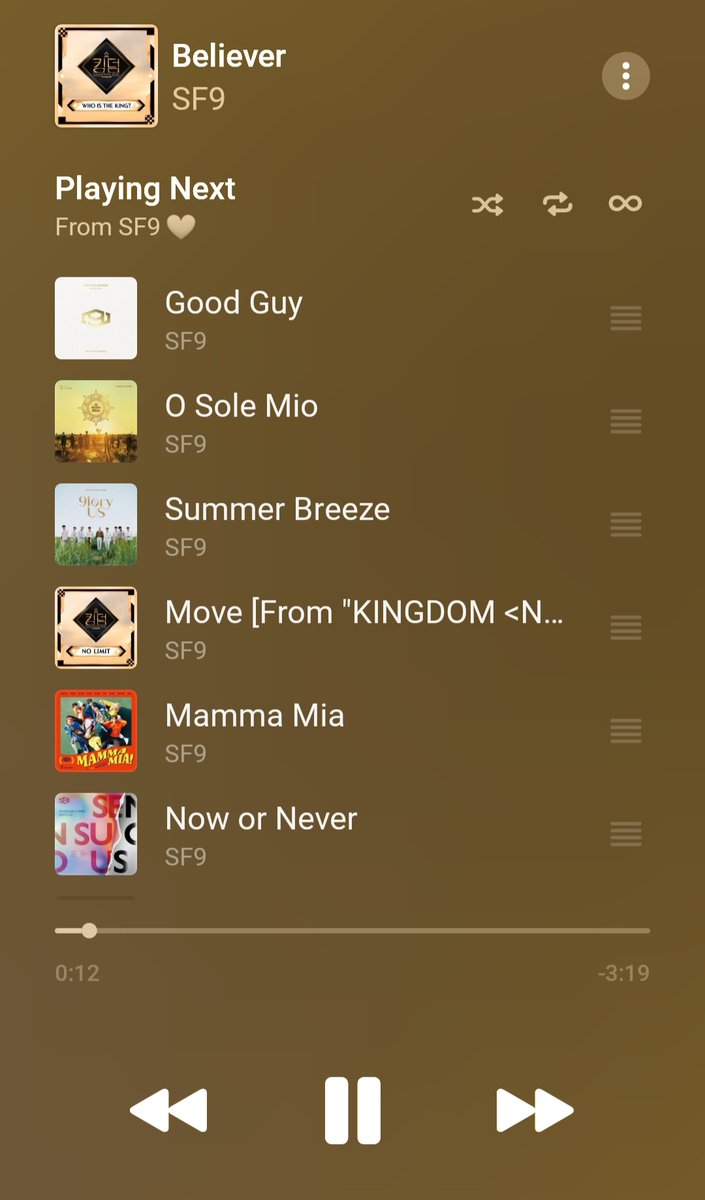Open the three-dot options menu for Believer
705x1200 pixels.
click(626, 75)
